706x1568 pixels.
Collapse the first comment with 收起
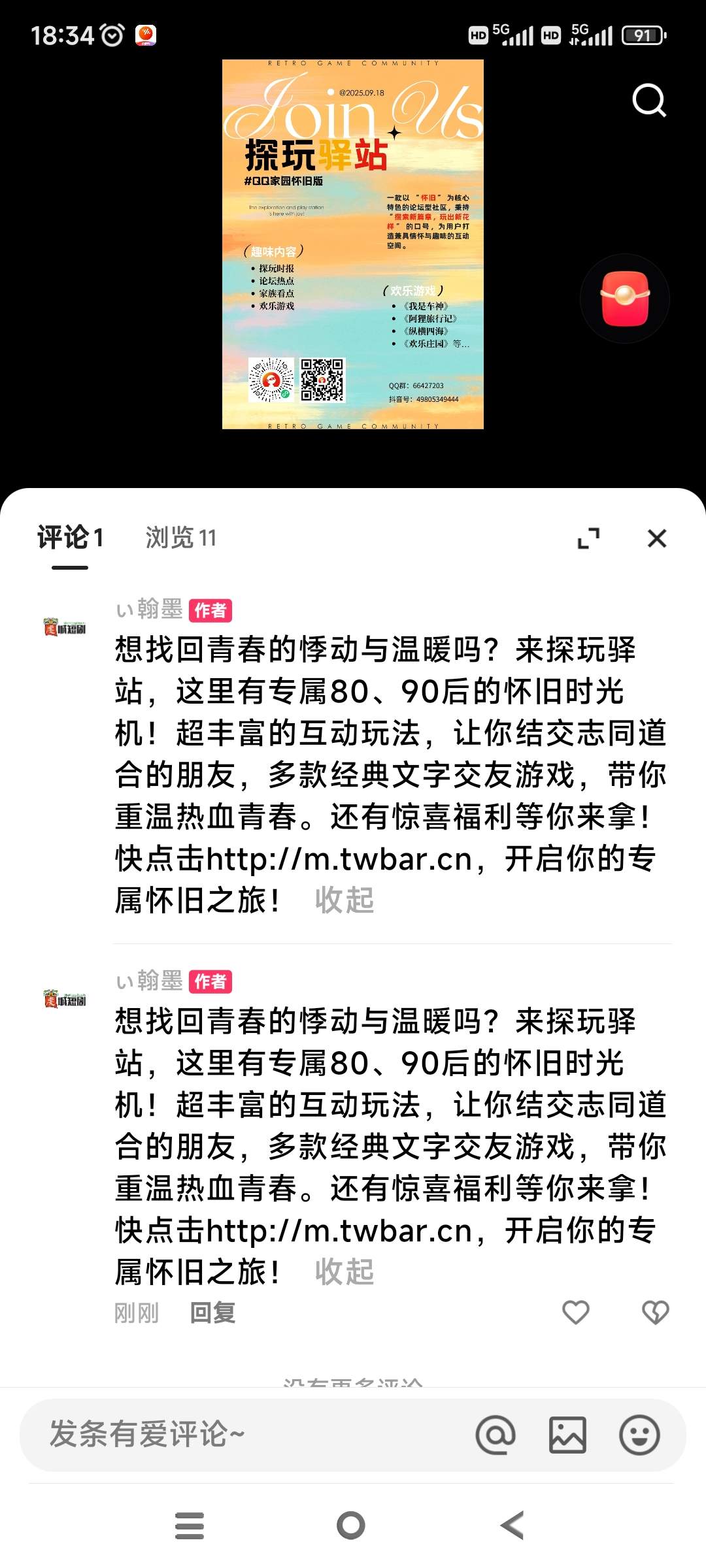click(x=344, y=900)
